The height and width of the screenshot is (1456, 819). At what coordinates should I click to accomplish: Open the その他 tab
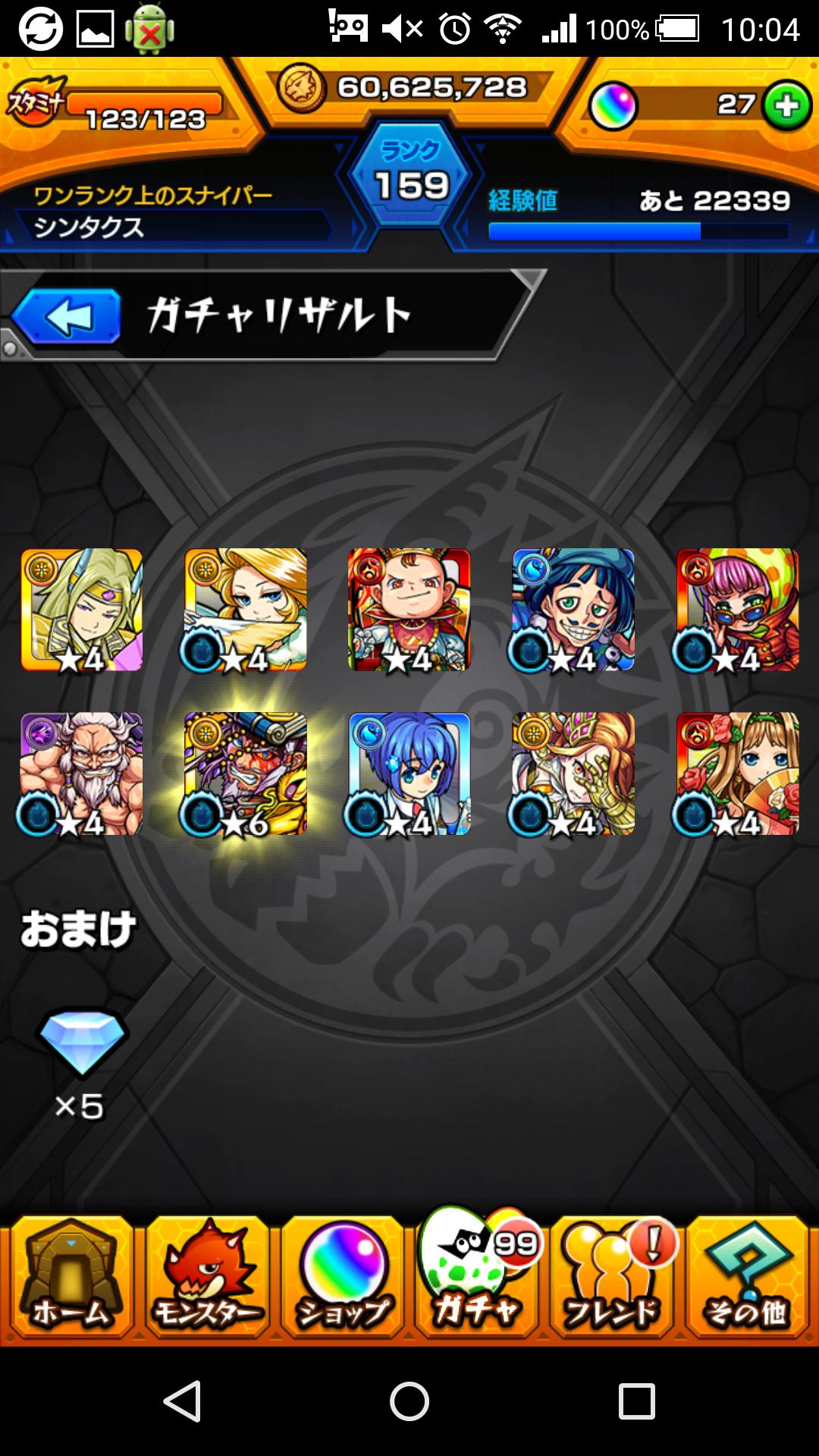coord(747,1279)
